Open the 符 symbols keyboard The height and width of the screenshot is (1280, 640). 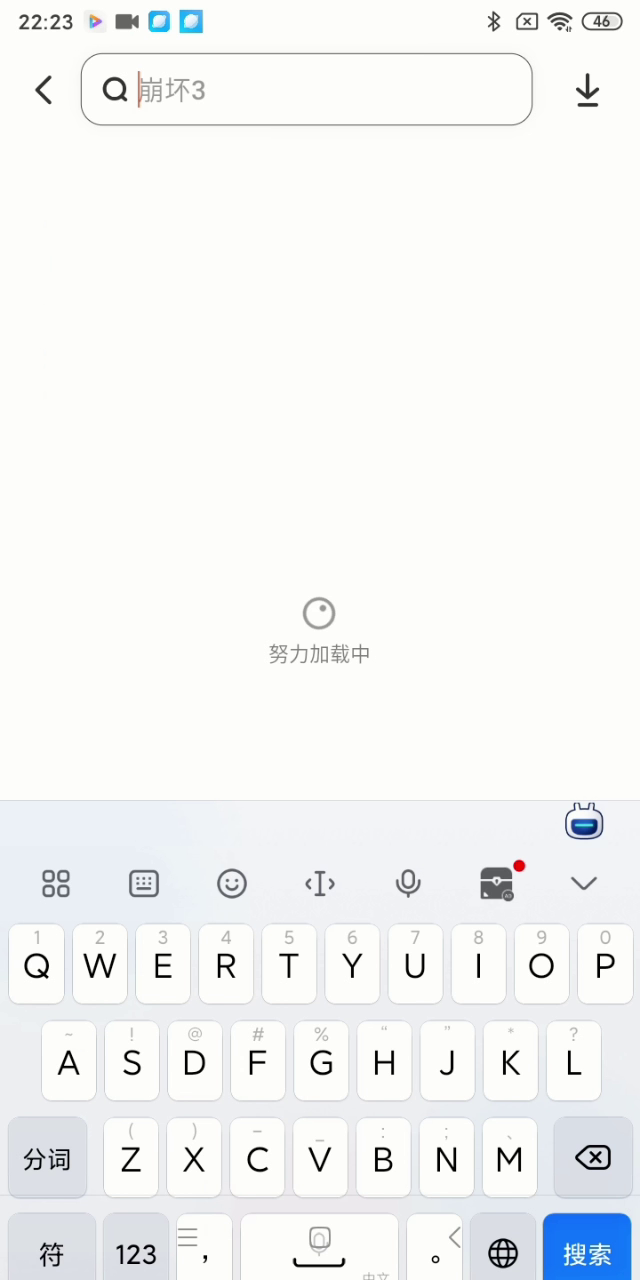(51, 1252)
